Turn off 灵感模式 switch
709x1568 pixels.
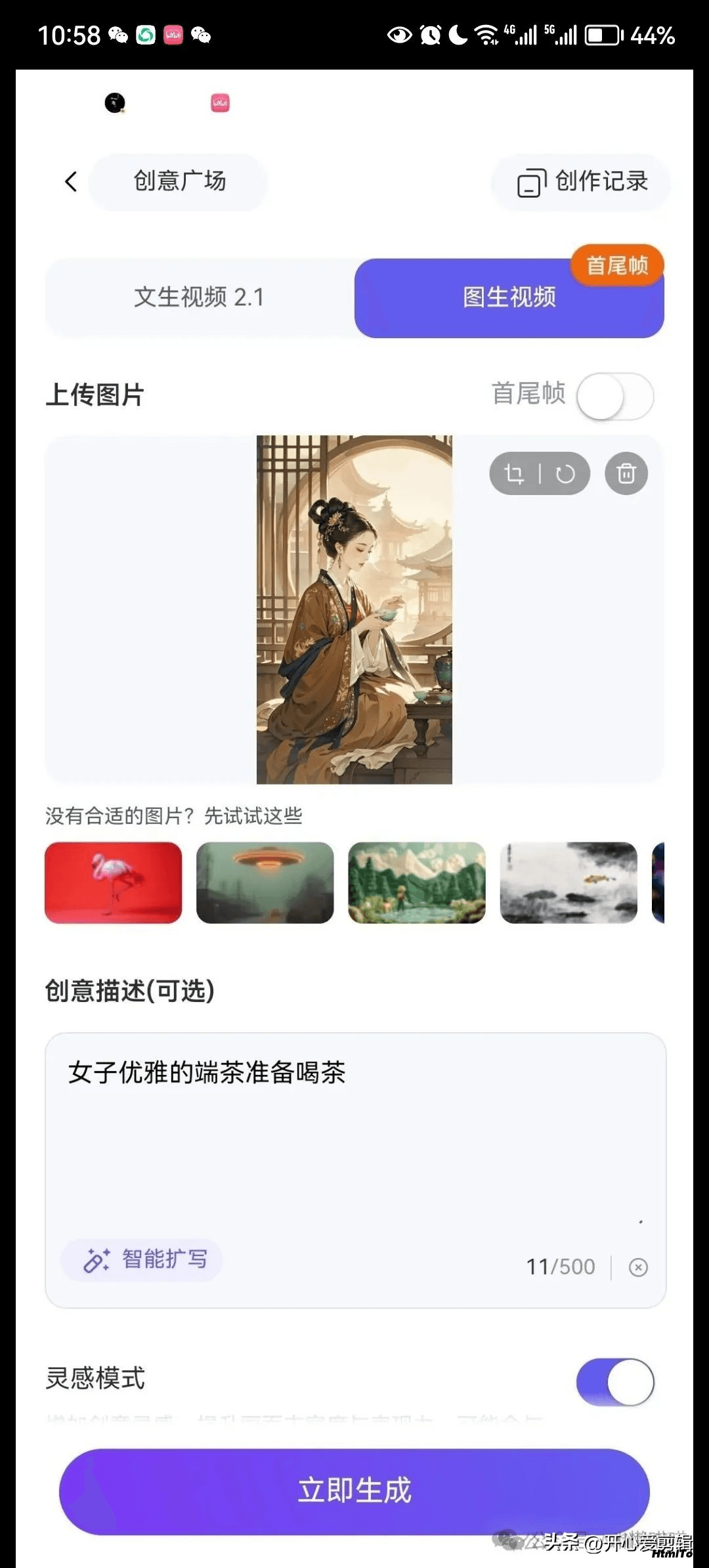(615, 1382)
